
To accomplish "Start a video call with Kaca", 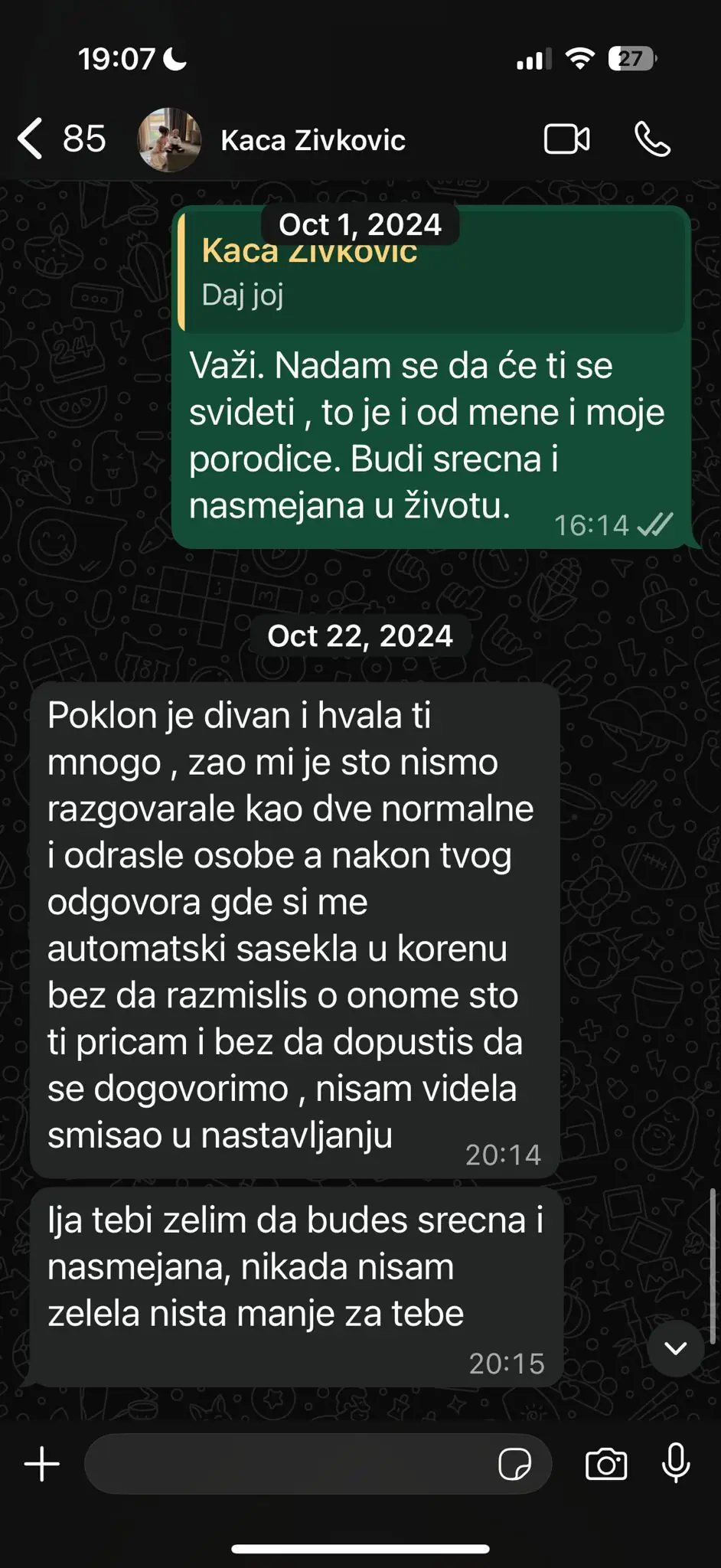I will 566,139.
